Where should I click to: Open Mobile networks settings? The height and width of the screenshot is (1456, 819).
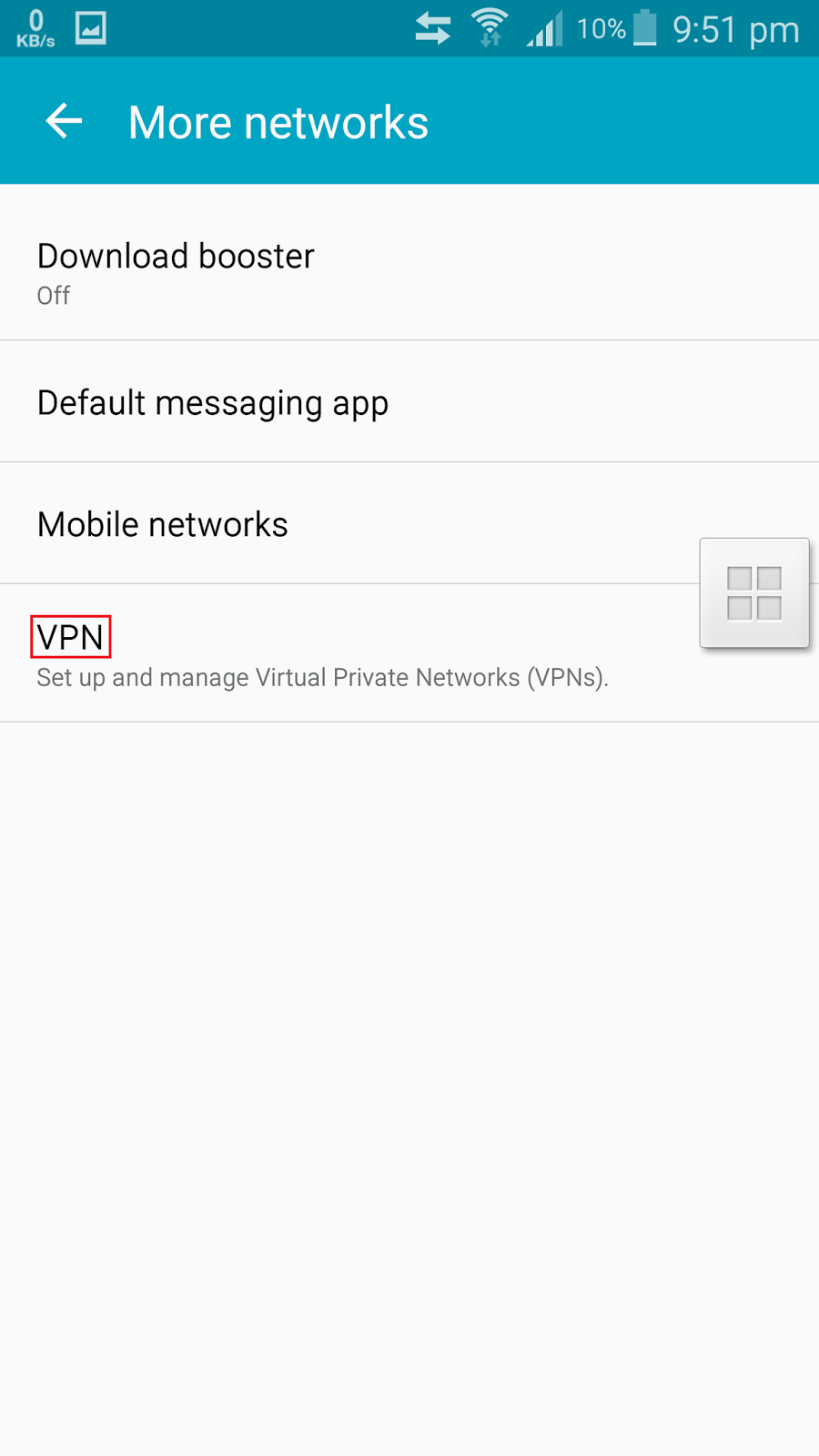(x=409, y=523)
